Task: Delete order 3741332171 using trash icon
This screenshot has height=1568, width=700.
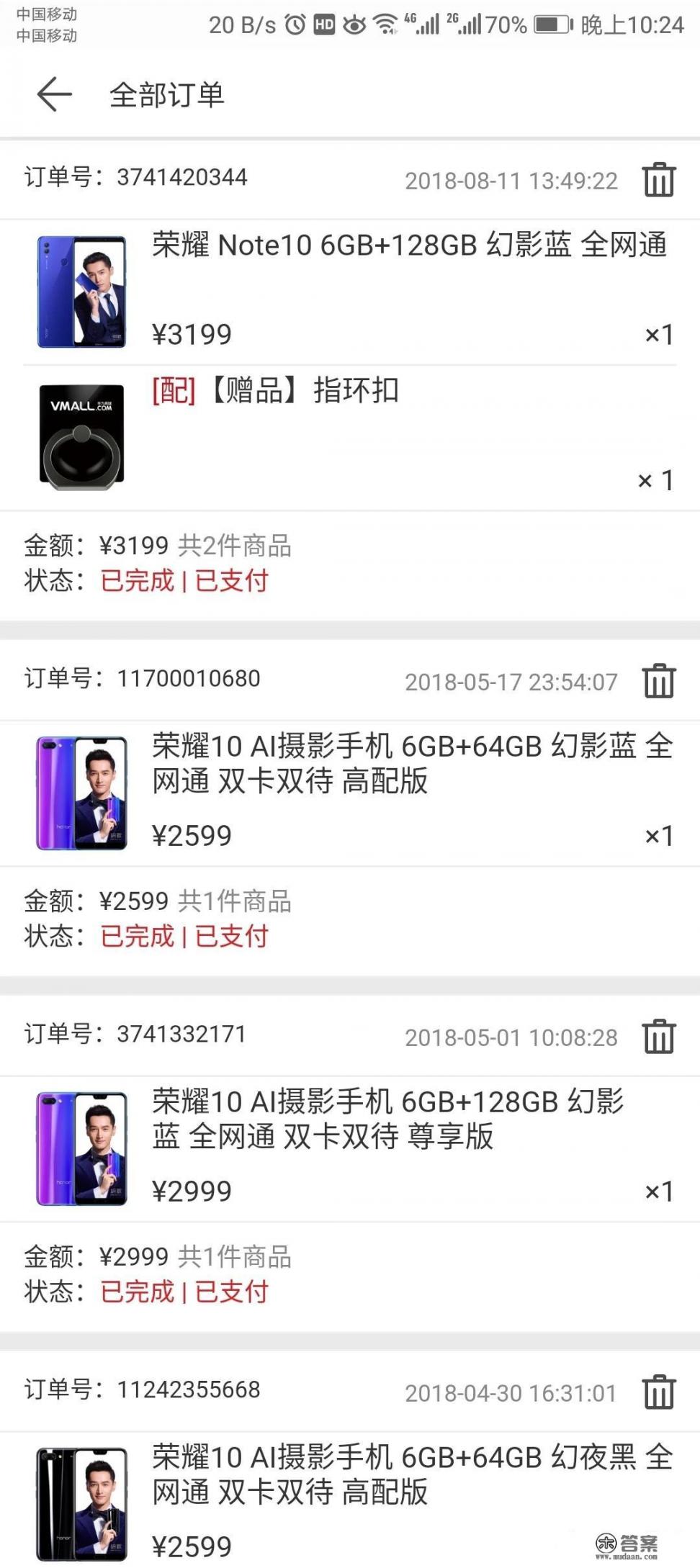Action: (x=660, y=1037)
